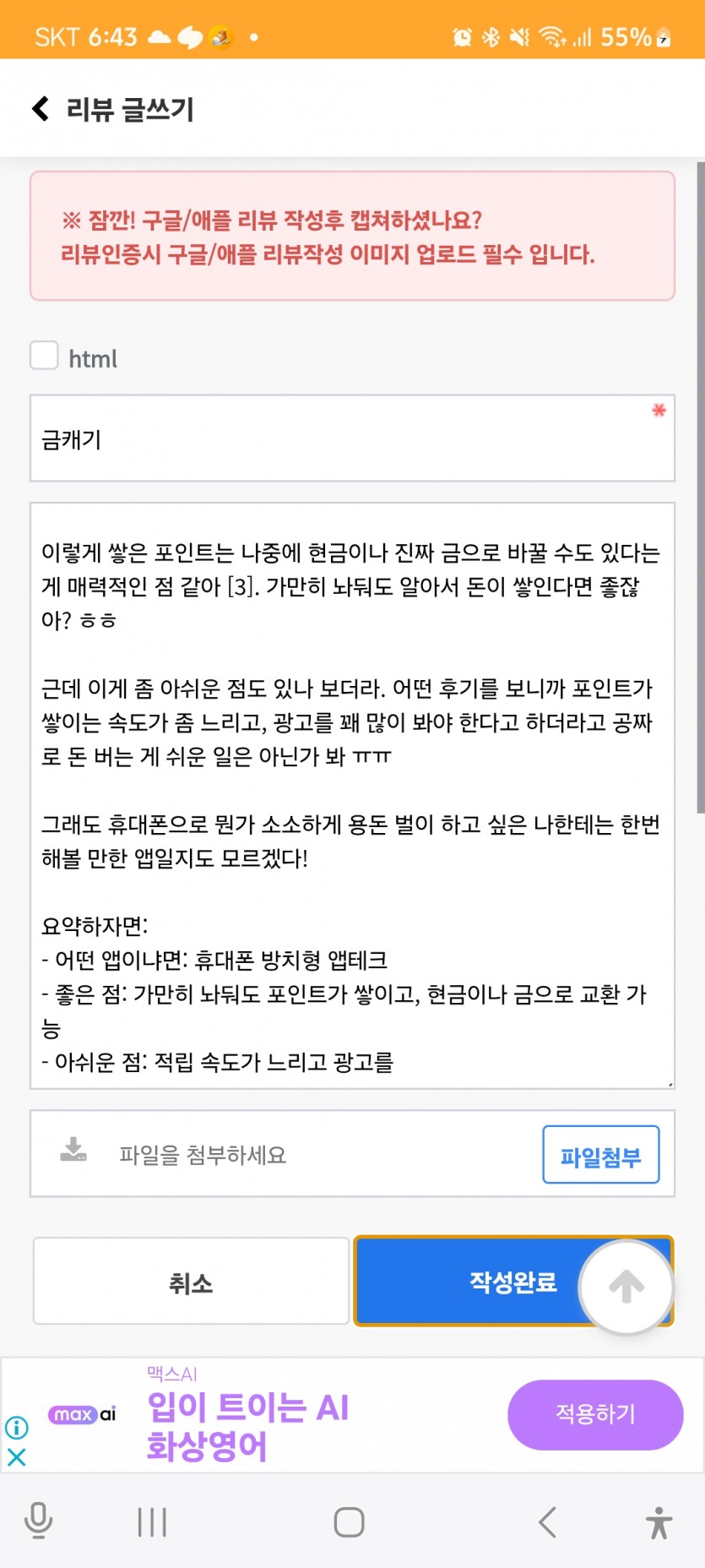Jump to top with the up-arrow button
705x1568 pixels.
coord(626,1288)
